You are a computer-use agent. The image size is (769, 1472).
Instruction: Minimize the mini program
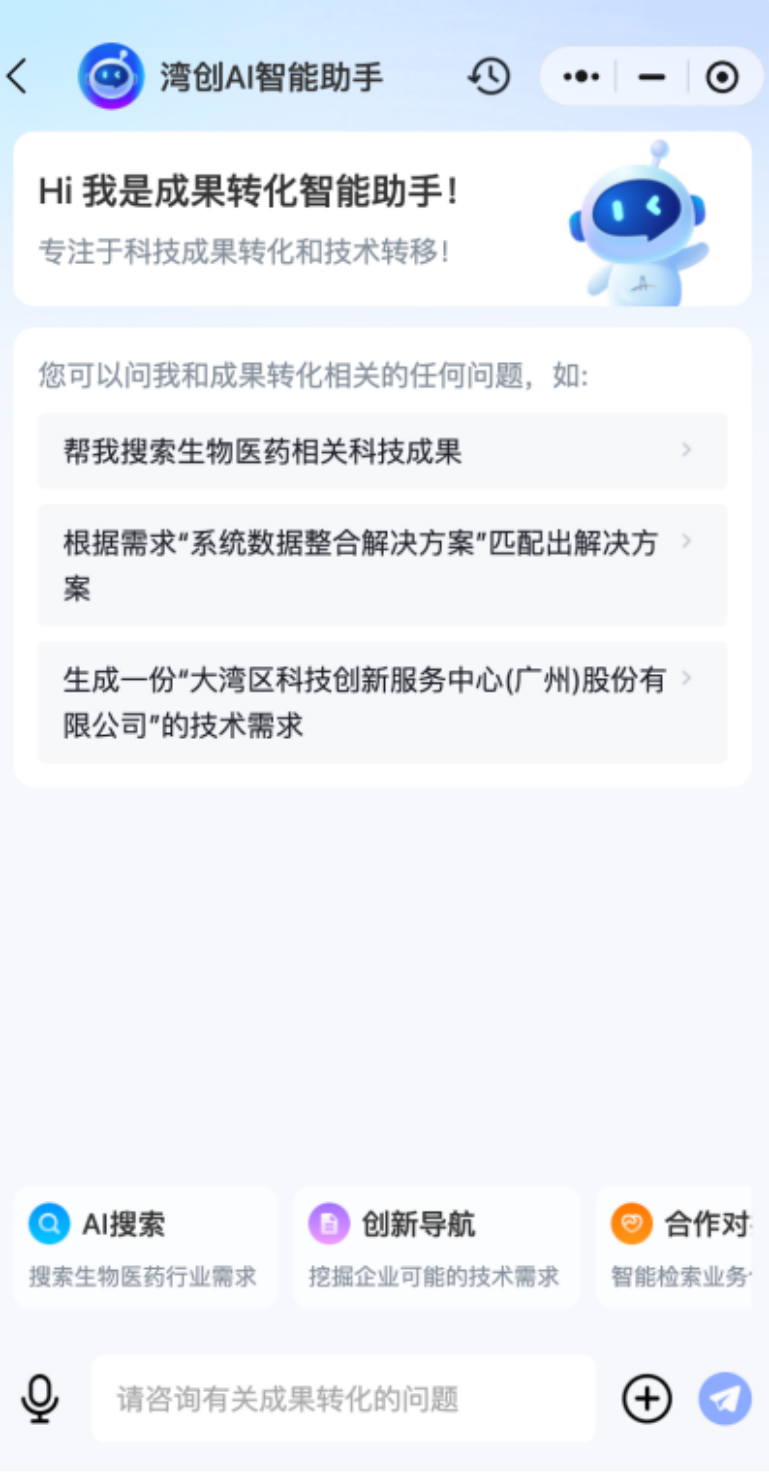(651, 76)
